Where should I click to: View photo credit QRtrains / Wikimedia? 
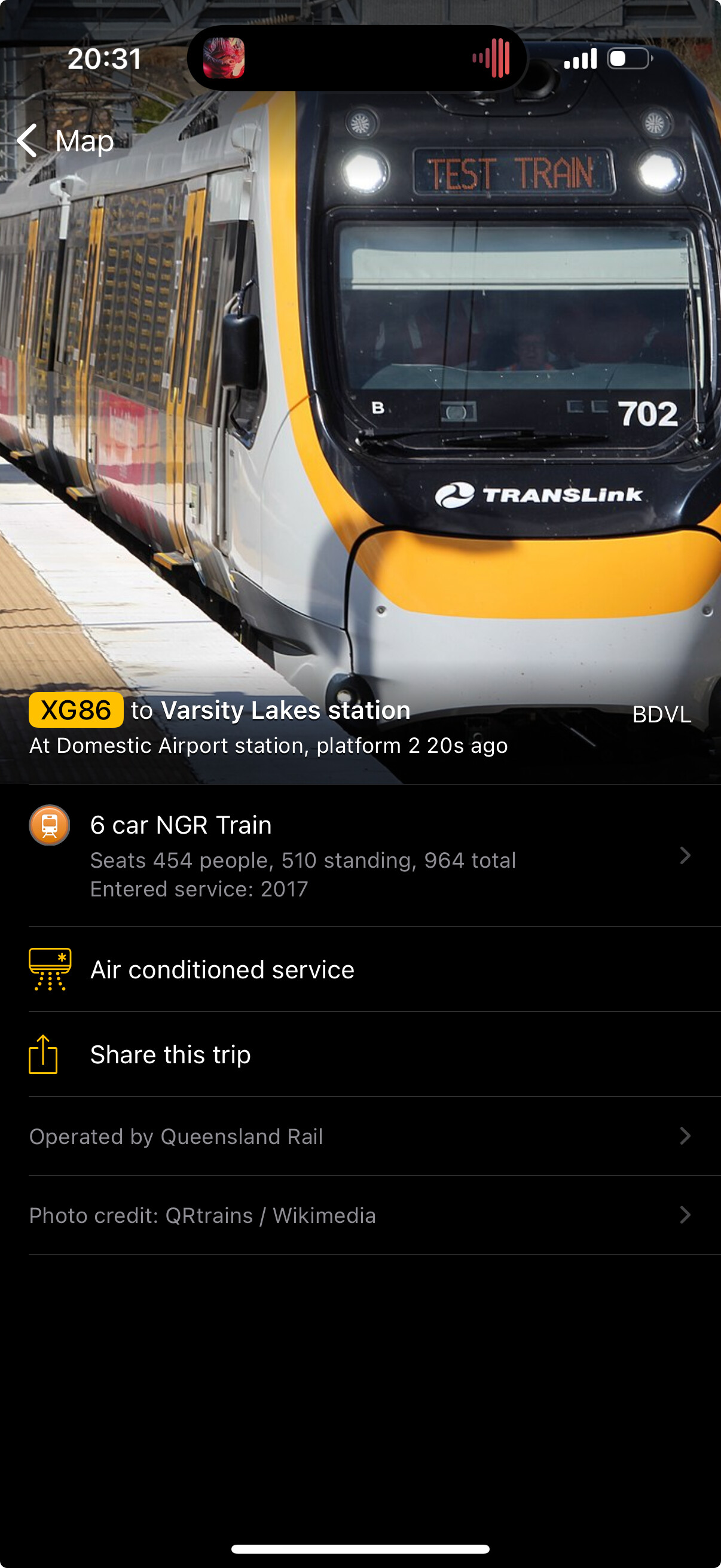pos(360,1215)
